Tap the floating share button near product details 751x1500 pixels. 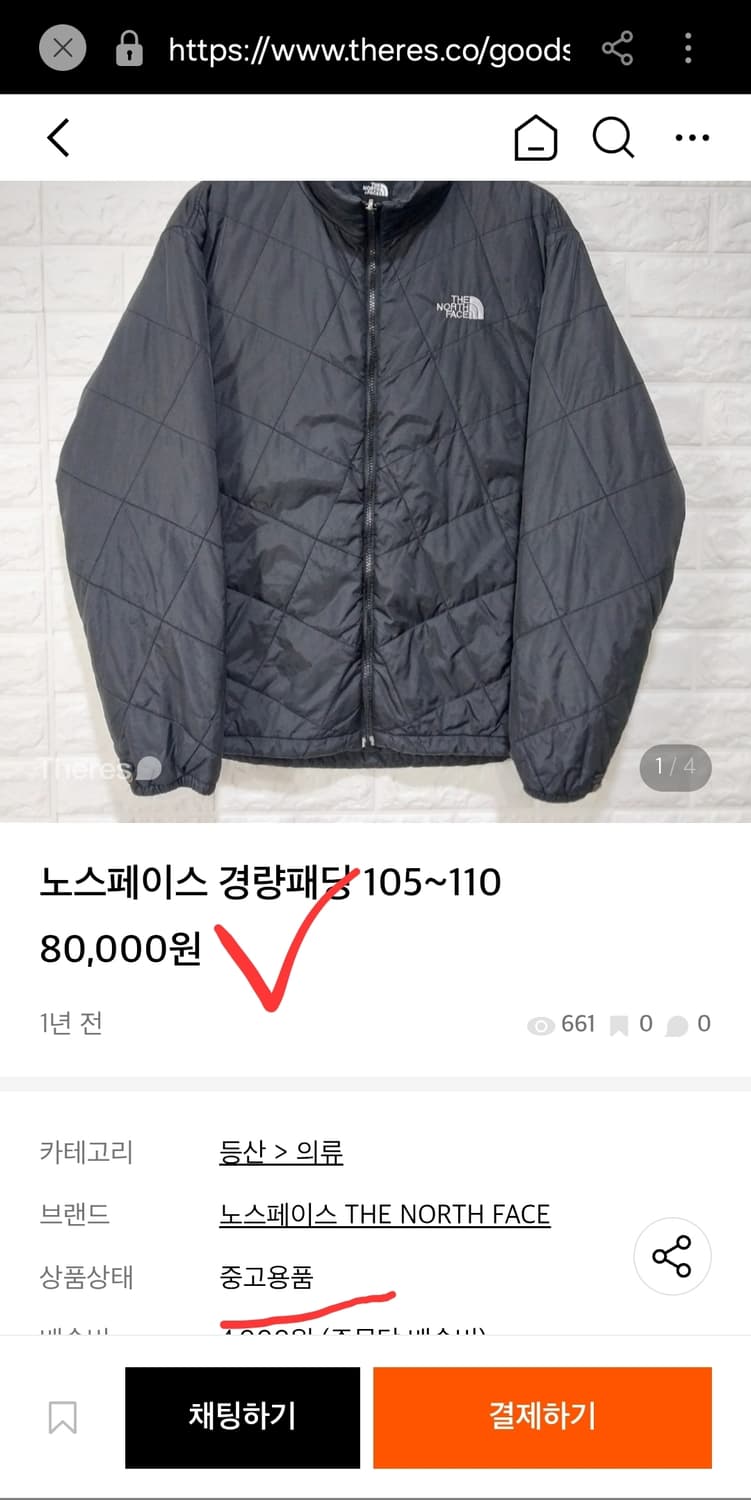pyautogui.click(x=672, y=1256)
